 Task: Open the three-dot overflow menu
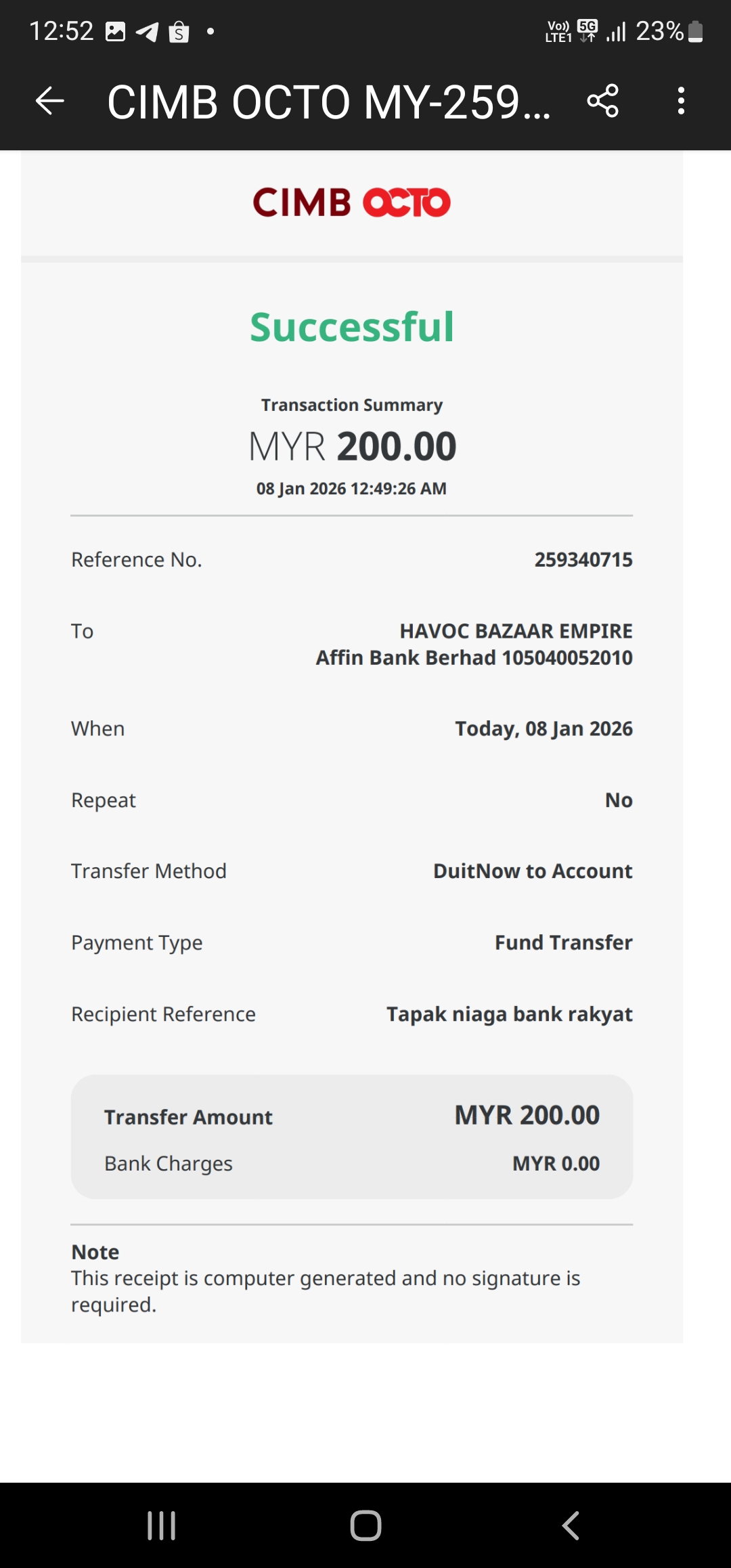(681, 102)
